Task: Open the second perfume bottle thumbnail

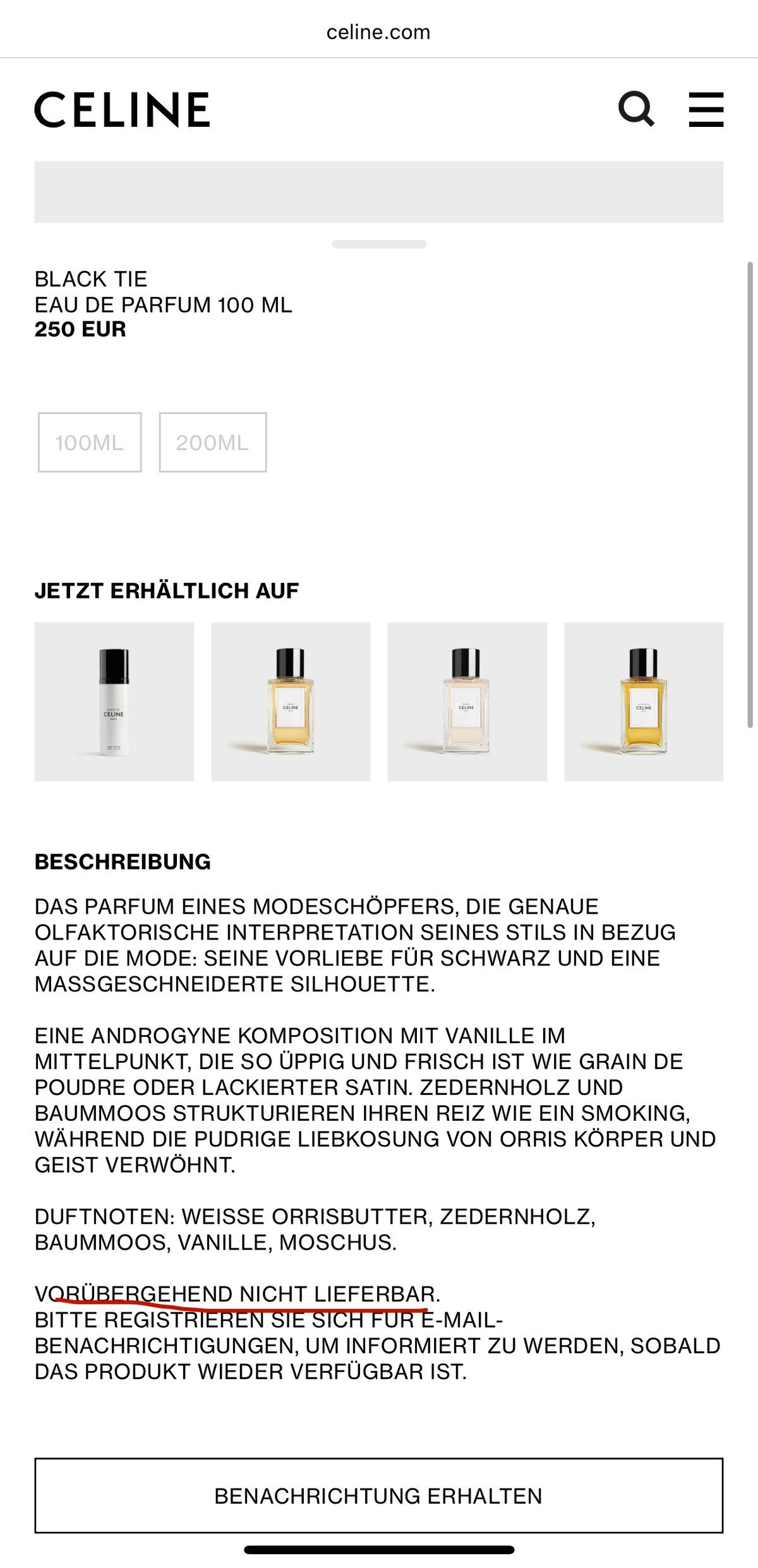Action: point(291,702)
